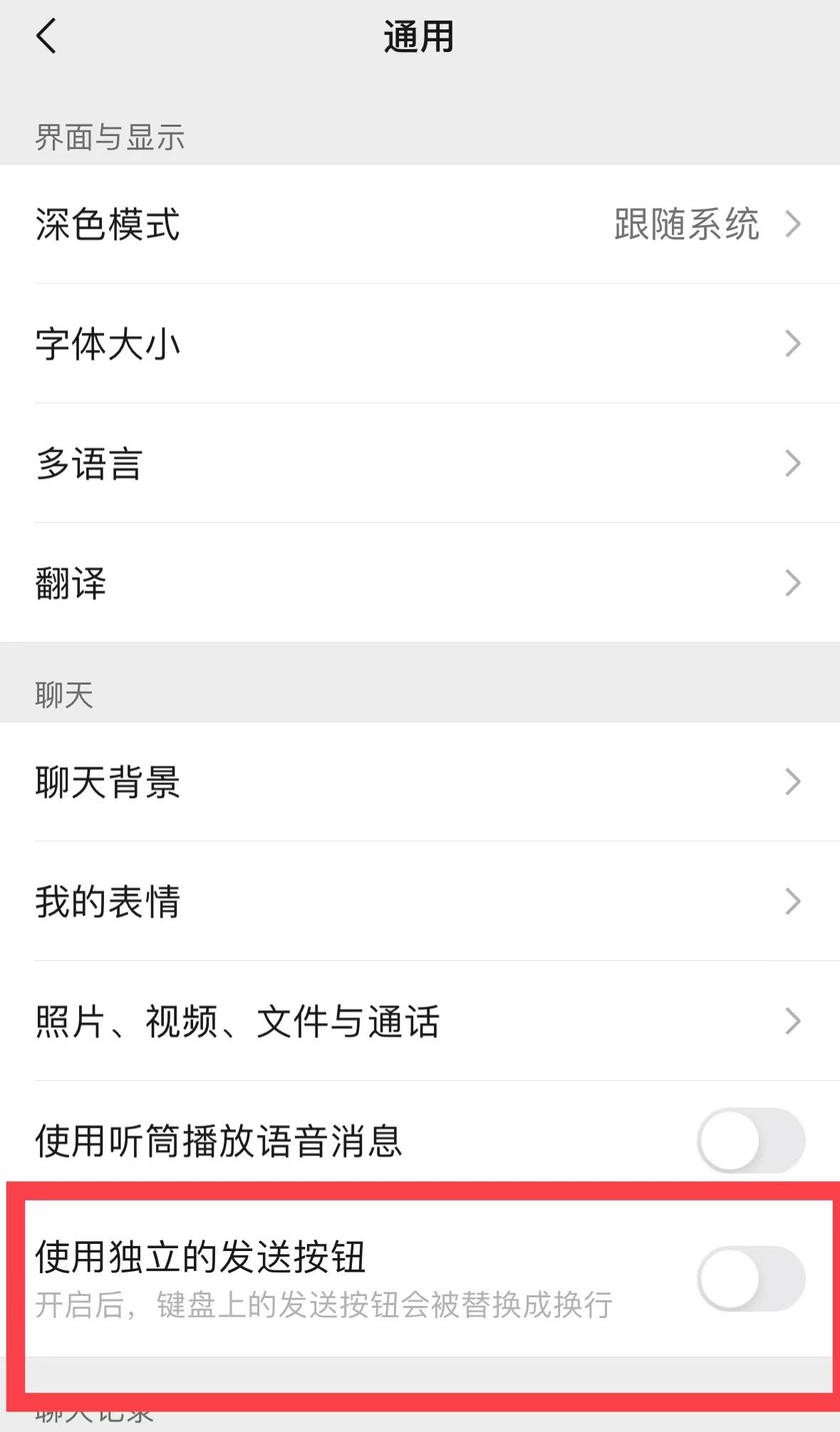This screenshot has height=1432, width=840.
Task: Tap the chevron beside 字体大小
Action: point(793,344)
